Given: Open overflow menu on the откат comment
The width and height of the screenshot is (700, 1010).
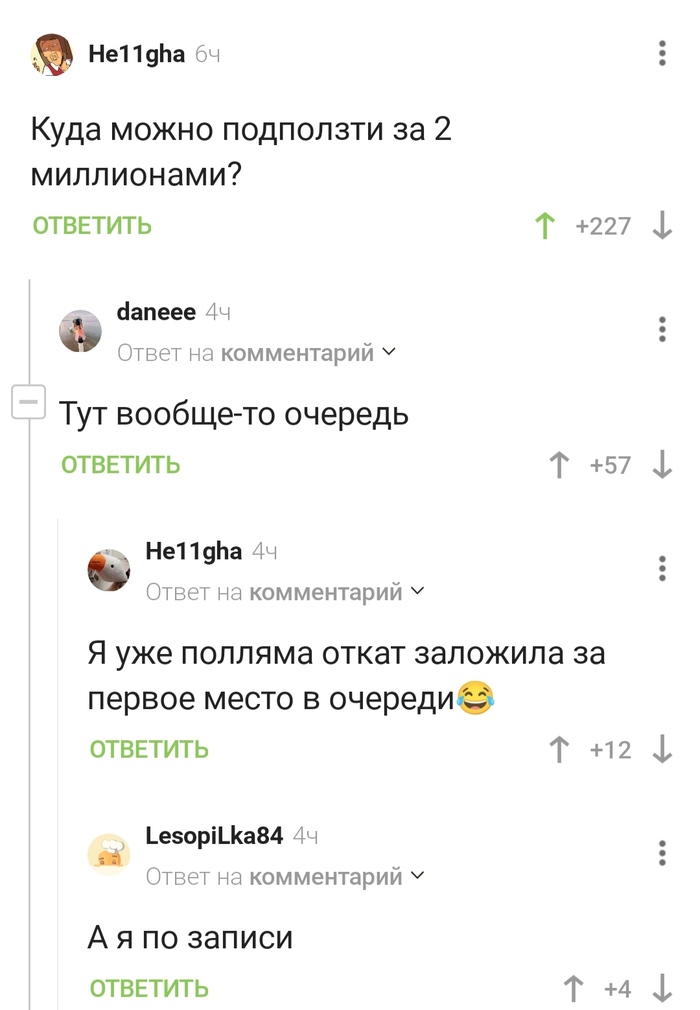Looking at the screenshot, I should pyautogui.click(x=662, y=568).
